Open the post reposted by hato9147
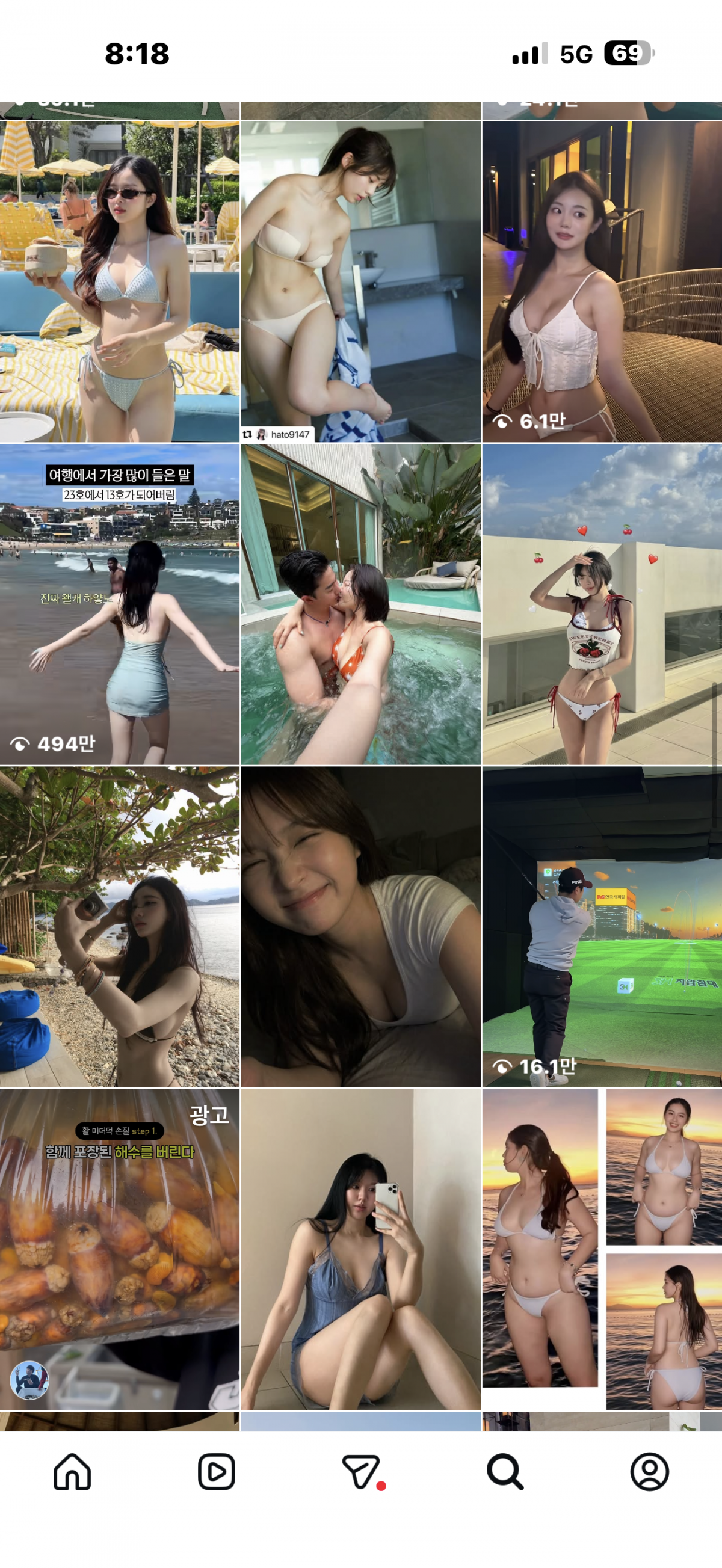This screenshot has width=722, height=1568. 360,281
